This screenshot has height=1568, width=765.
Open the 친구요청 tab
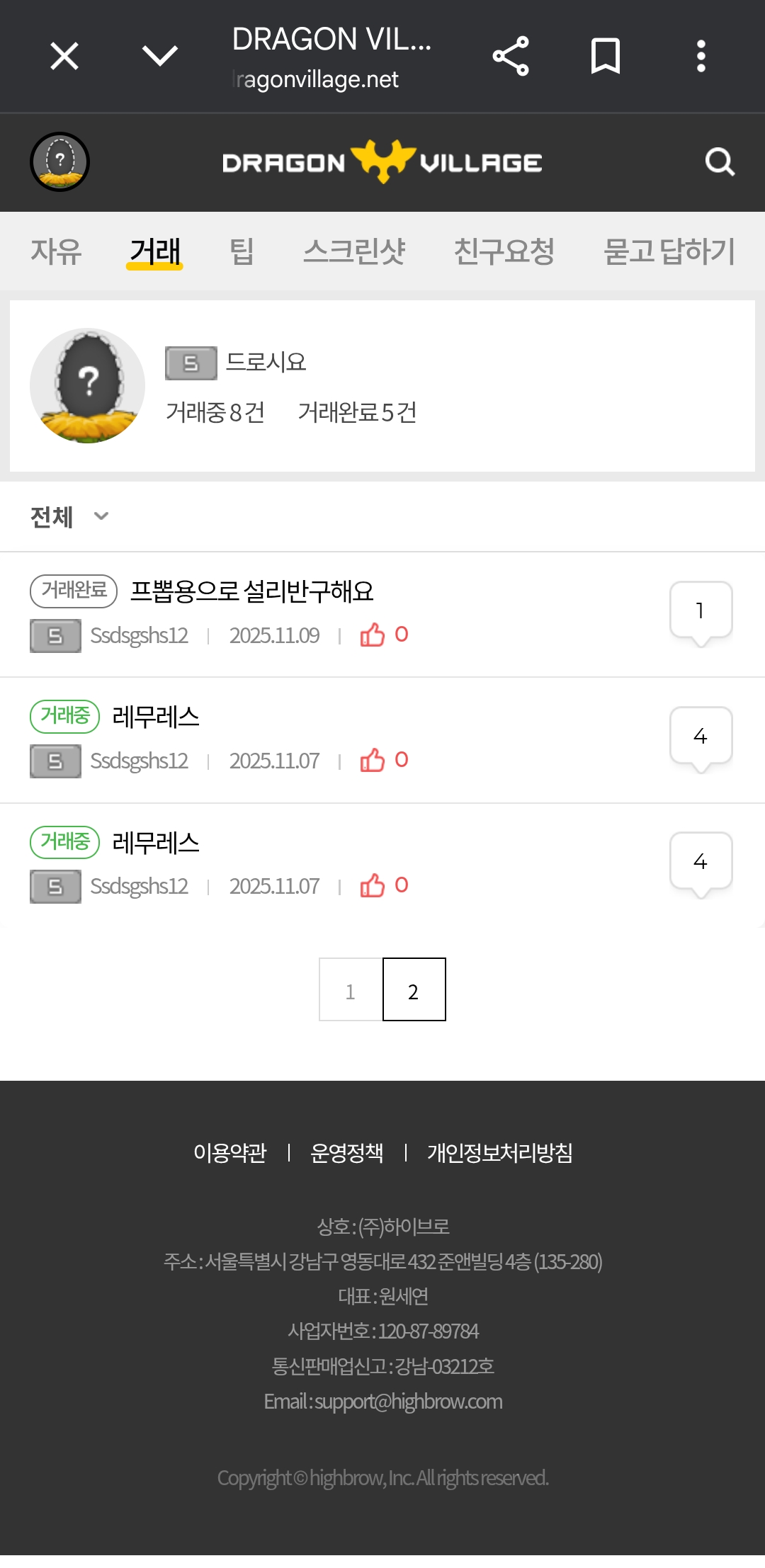(504, 251)
